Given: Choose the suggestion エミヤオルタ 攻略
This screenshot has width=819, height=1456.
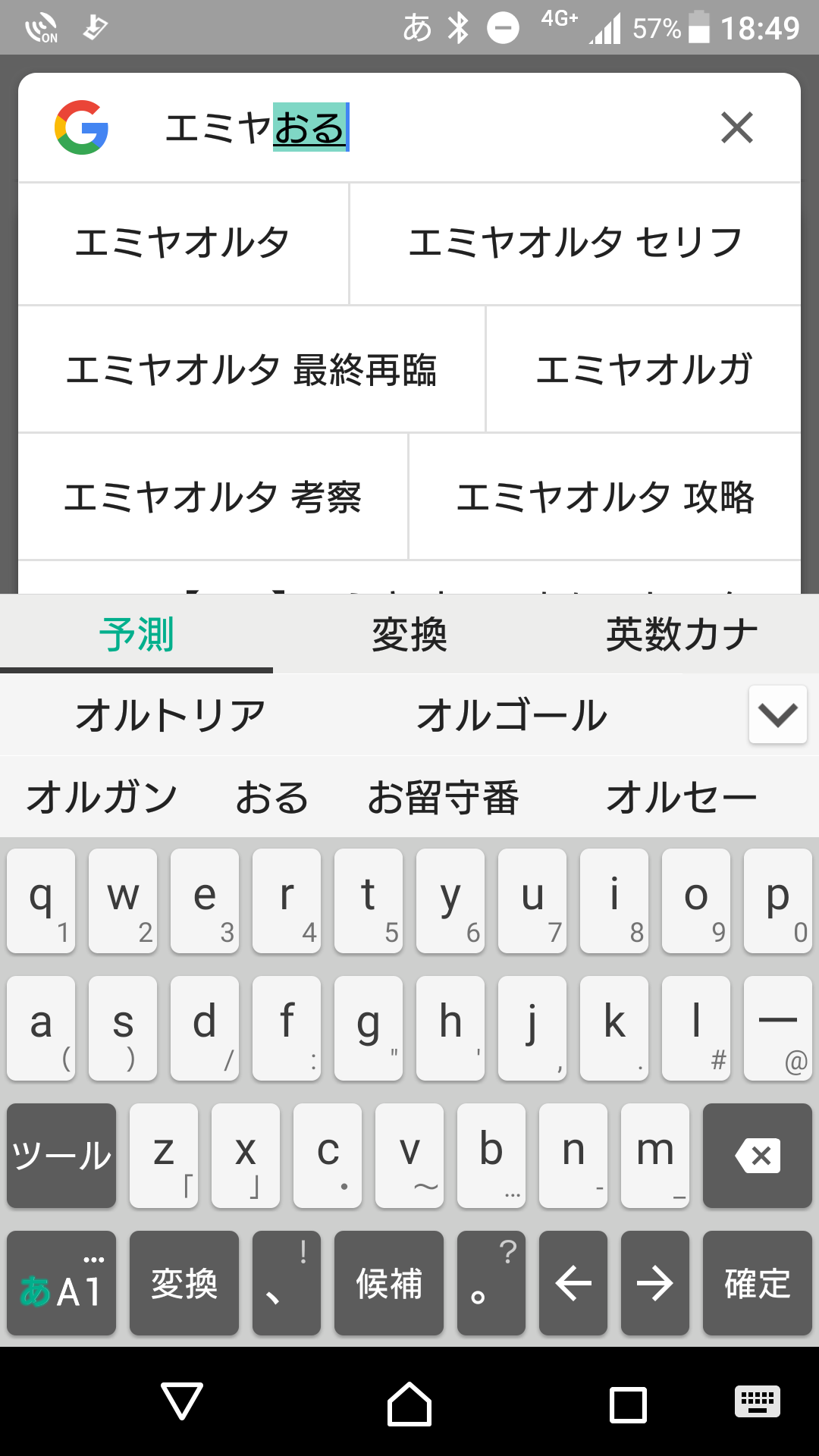Looking at the screenshot, I should pyautogui.click(x=604, y=497).
